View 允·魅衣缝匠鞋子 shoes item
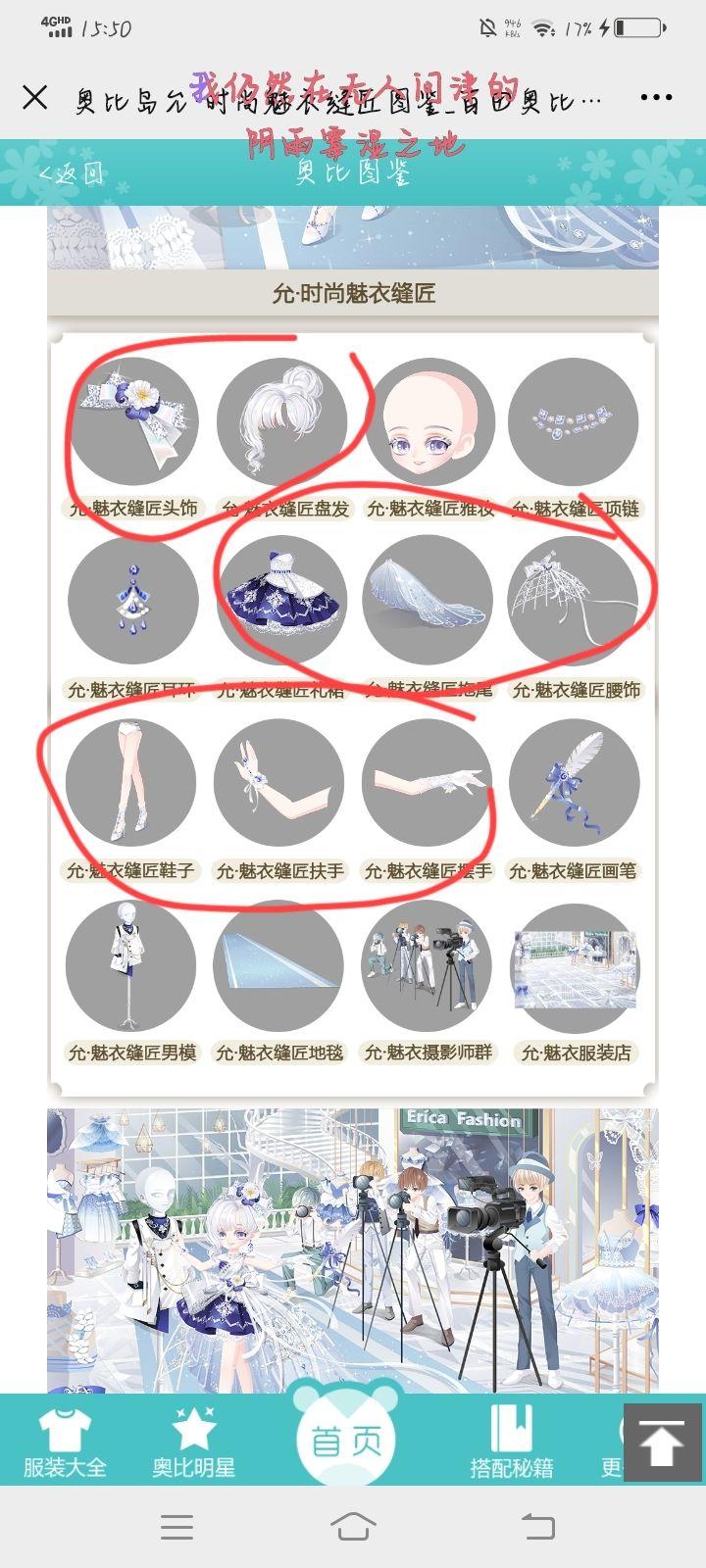706x1568 pixels. [x=132, y=783]
